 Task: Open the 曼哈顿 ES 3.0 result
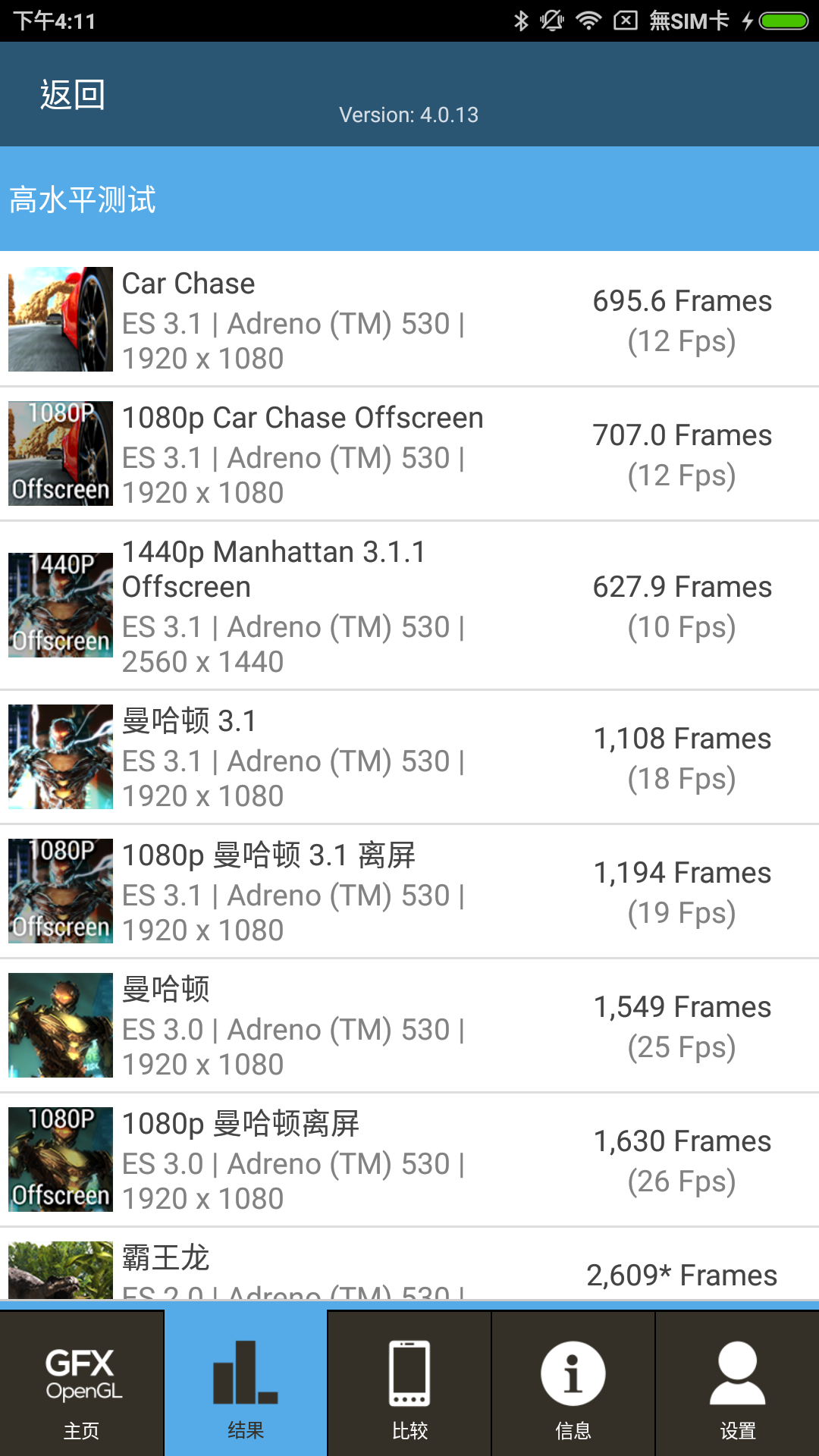coord(409,1025)
